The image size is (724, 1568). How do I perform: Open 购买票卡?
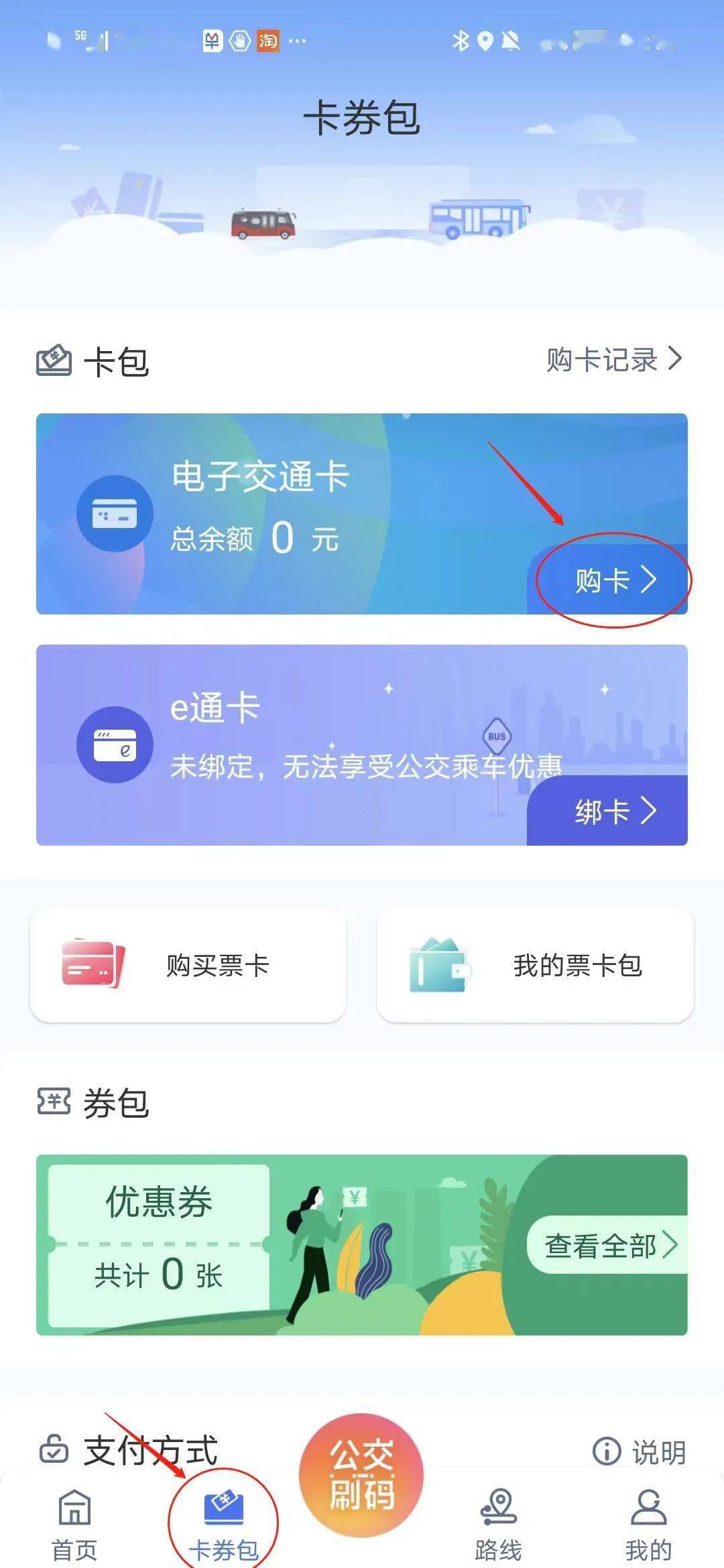188,965
